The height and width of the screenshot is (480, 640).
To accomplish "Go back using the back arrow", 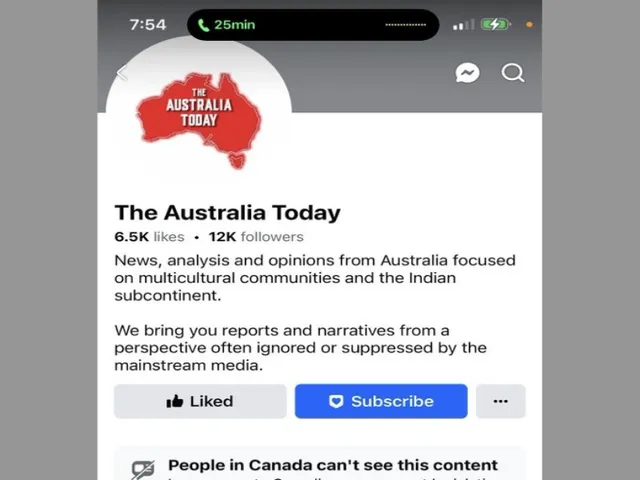I will [122, 73].
